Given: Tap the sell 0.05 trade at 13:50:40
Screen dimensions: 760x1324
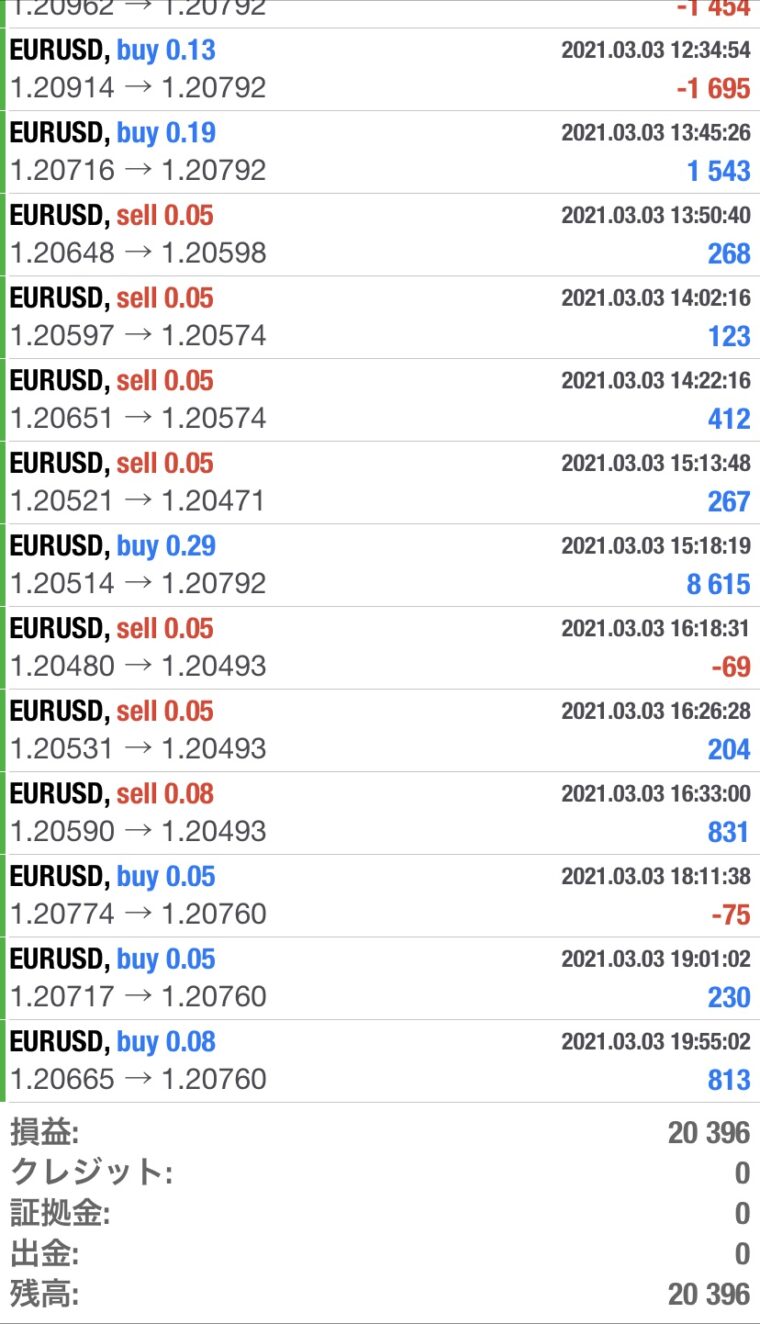Looking at the screenshot, I should (380, 235).
